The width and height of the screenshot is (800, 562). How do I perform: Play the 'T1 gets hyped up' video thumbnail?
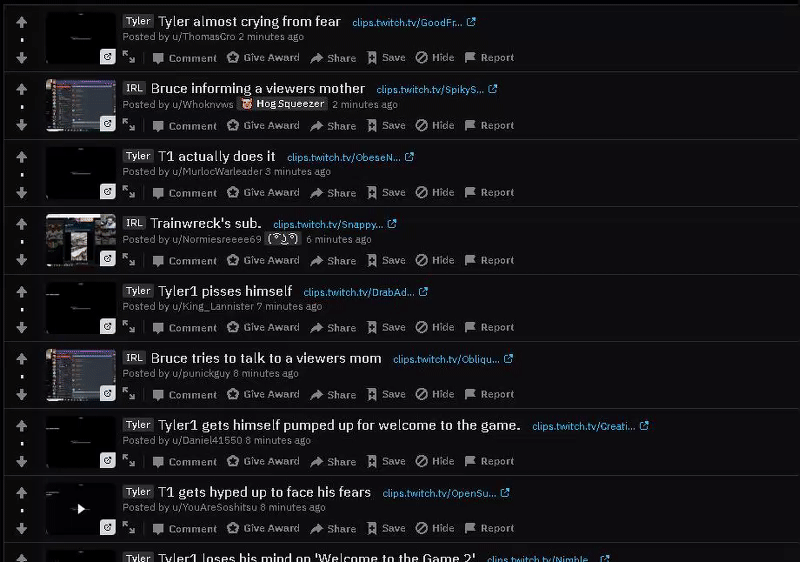click(x=81, y=509)
